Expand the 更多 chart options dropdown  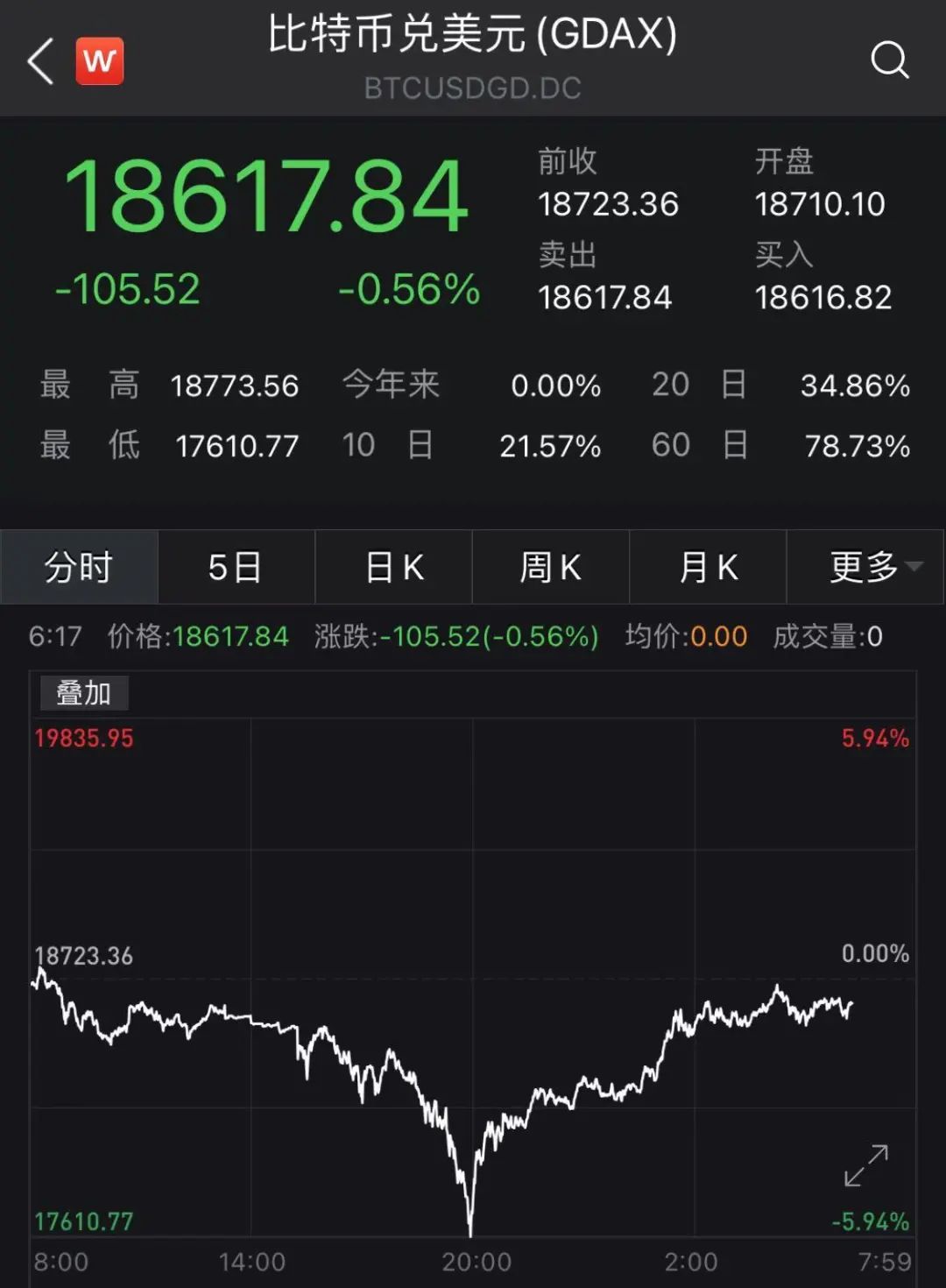pyautogui.click(x=865, y=567)
